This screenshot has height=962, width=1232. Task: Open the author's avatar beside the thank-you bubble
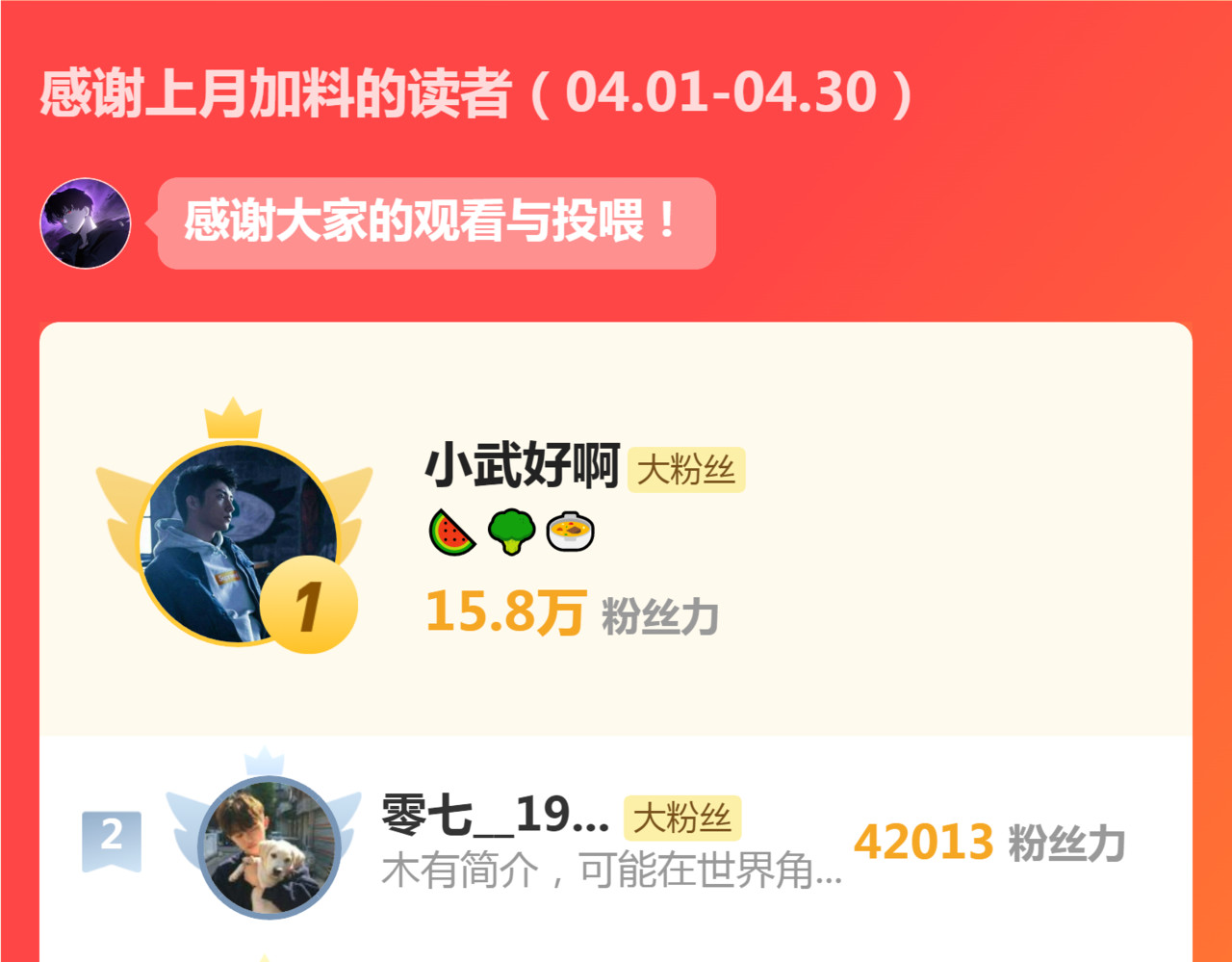tap(85, 223)
